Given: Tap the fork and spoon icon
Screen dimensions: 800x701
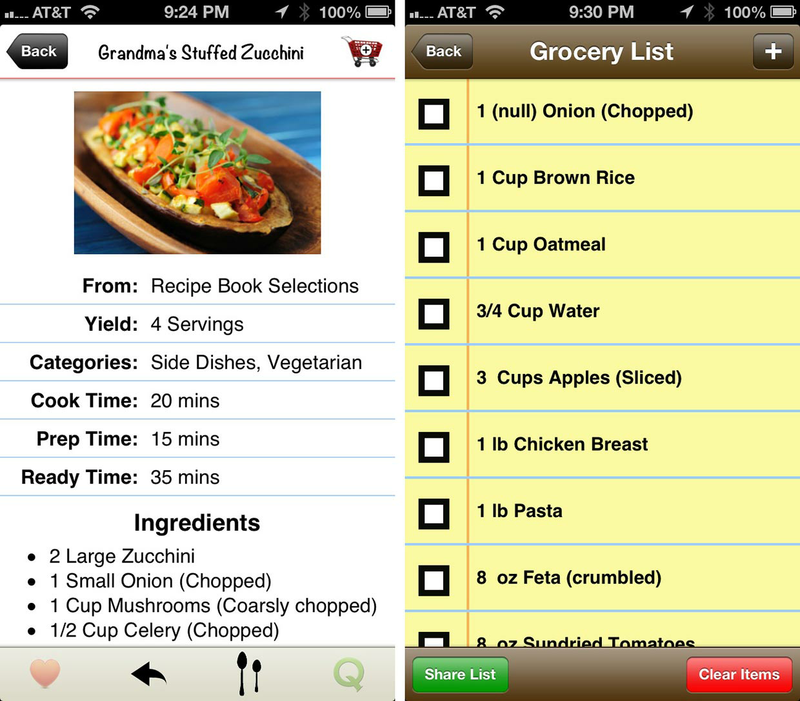Looking at the screenshot, I should click(x=248, y=674).
